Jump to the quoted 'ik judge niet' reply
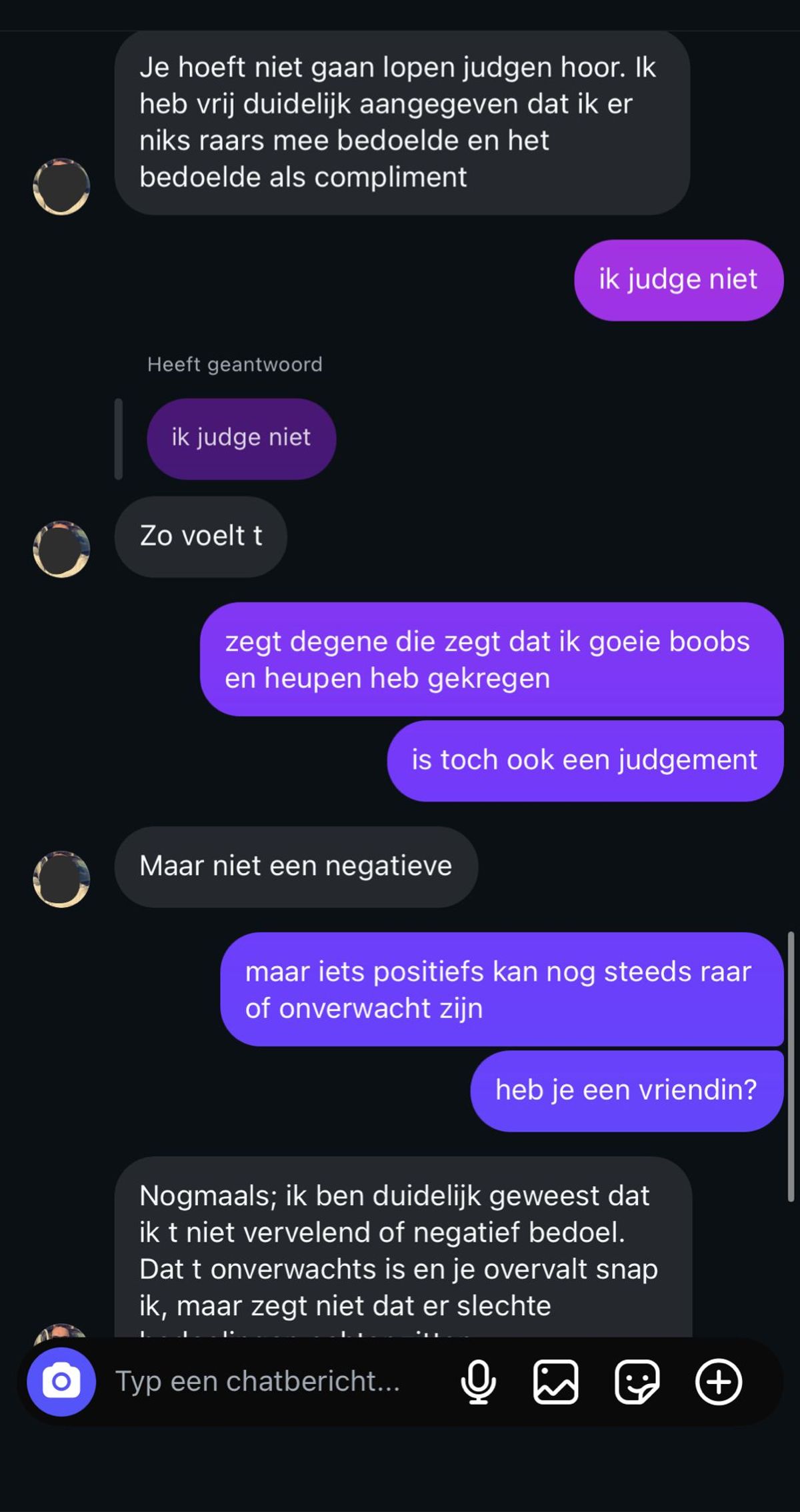Viewport: 800px width, 1512px height. (x=241, y=438)
